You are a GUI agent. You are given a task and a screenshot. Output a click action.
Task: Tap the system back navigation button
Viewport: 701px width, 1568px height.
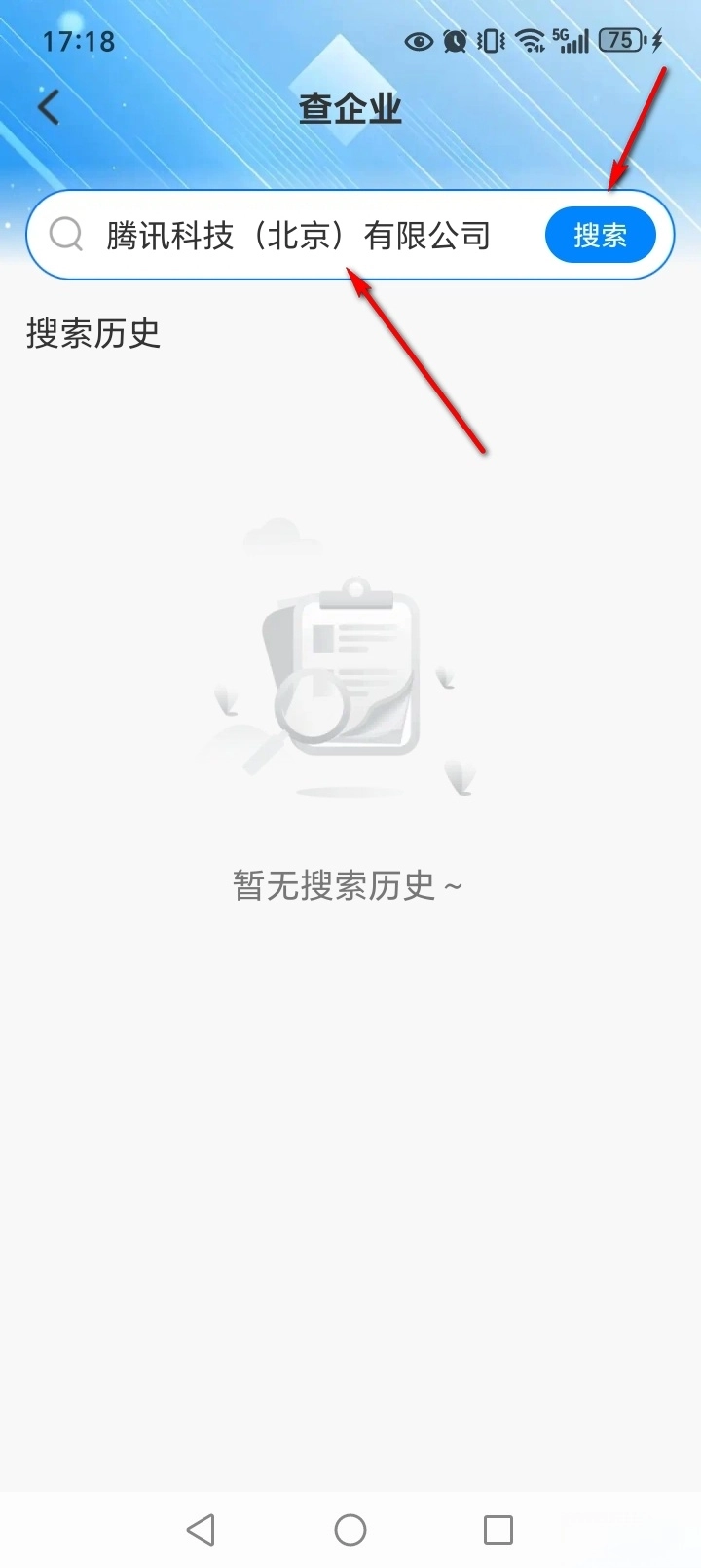201,1529
